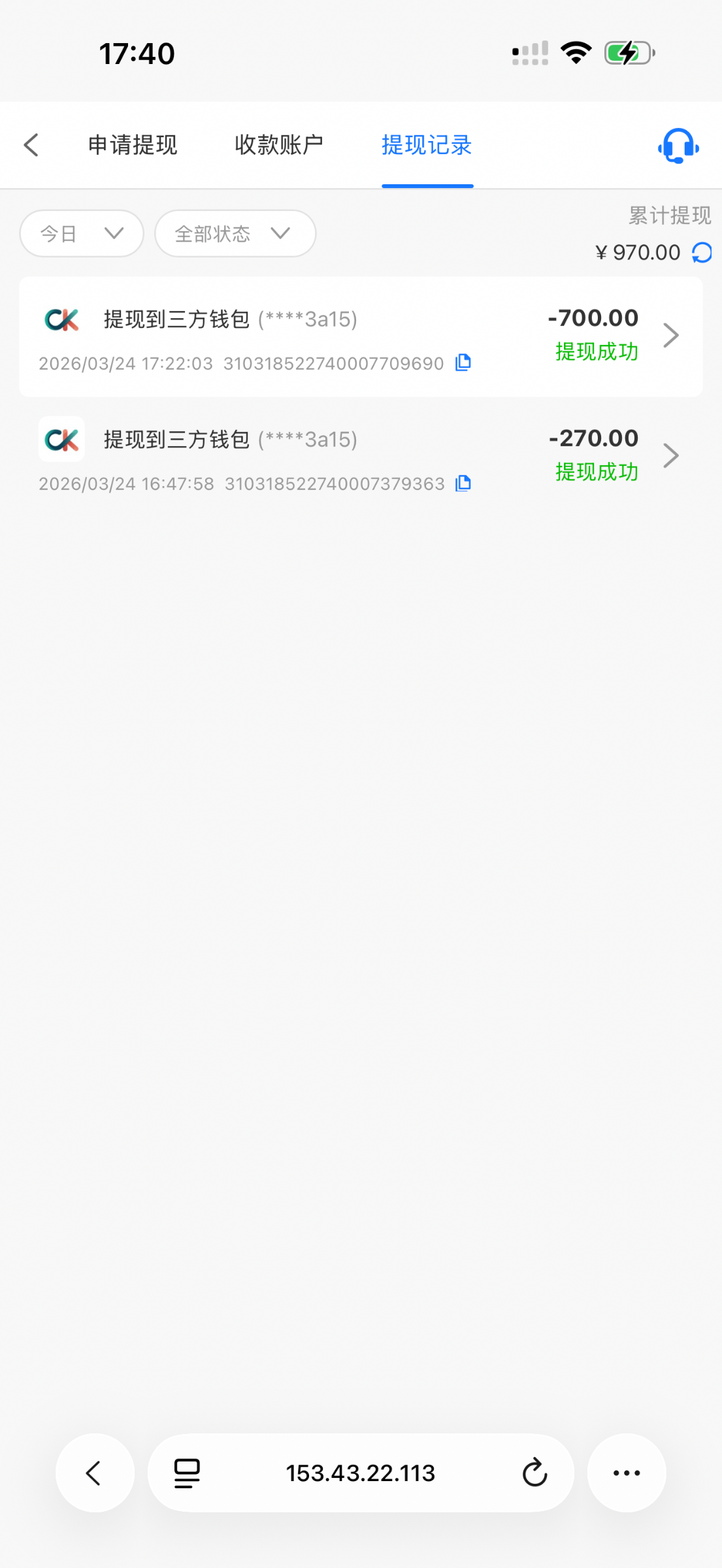Image resolution: width=722 pixels, height=1568 pixels.
Task: Open the browser's more options menu
Action: point(626,1473)
